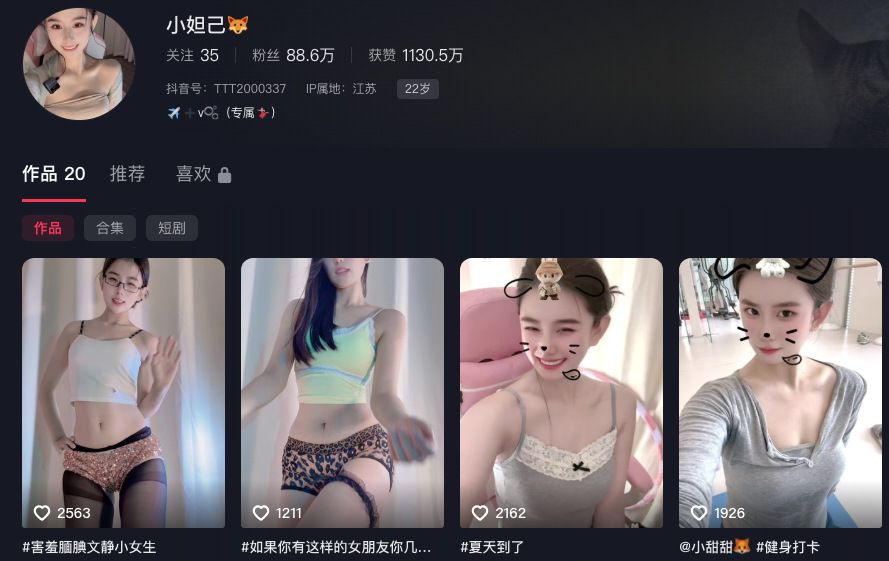Select the 合集 filter chip

point(110,228)
